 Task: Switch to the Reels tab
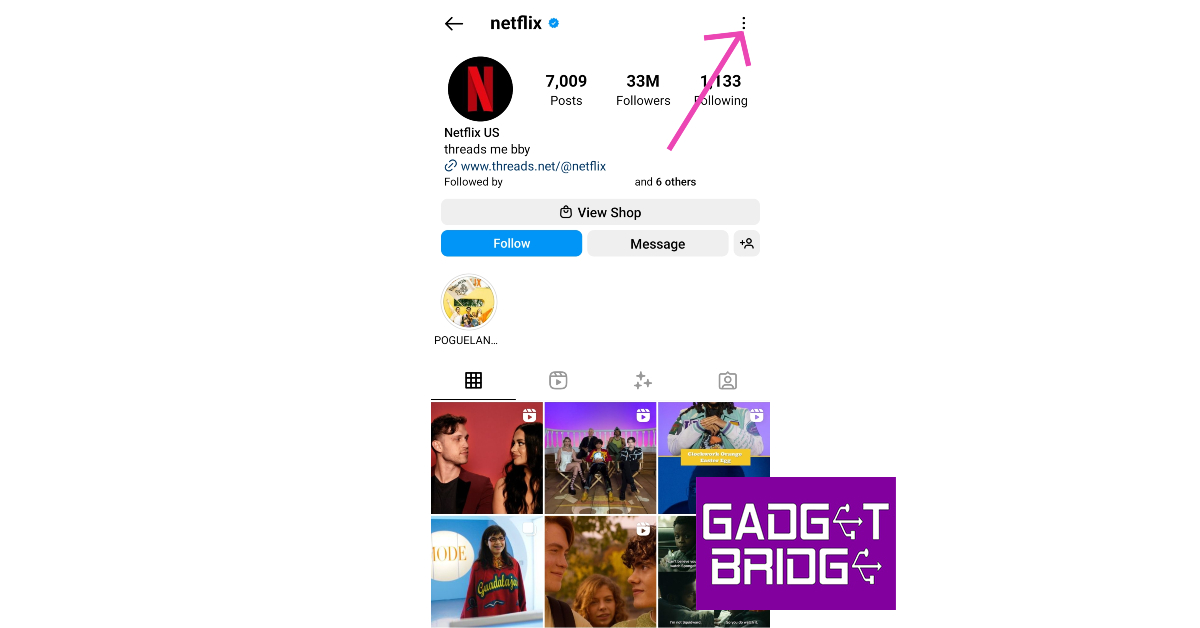pyautogui.click(x=558, y=380)
